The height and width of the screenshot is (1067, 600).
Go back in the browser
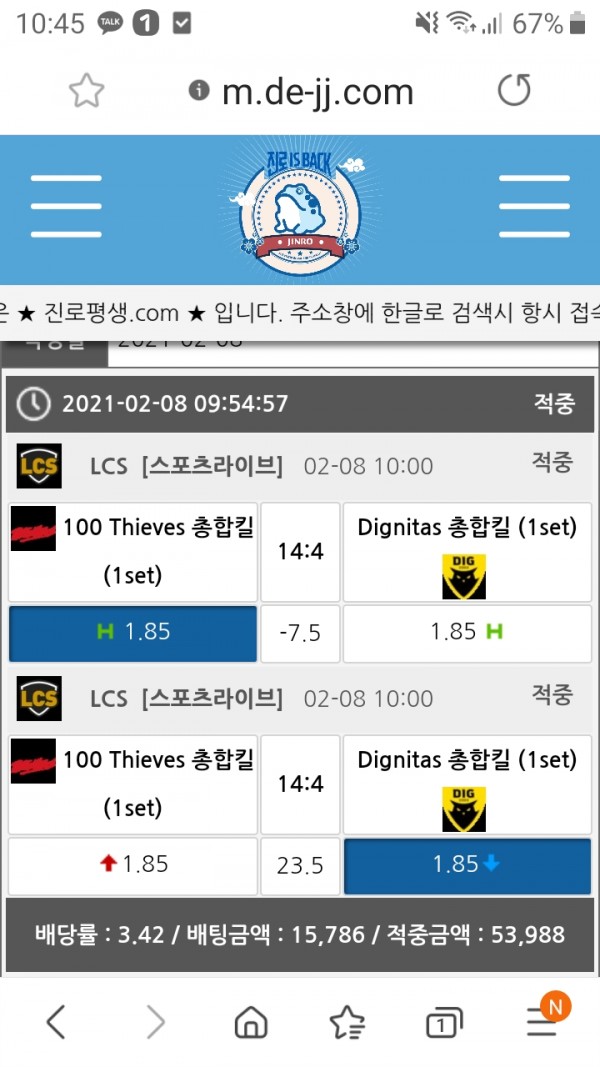point(57,1021)
